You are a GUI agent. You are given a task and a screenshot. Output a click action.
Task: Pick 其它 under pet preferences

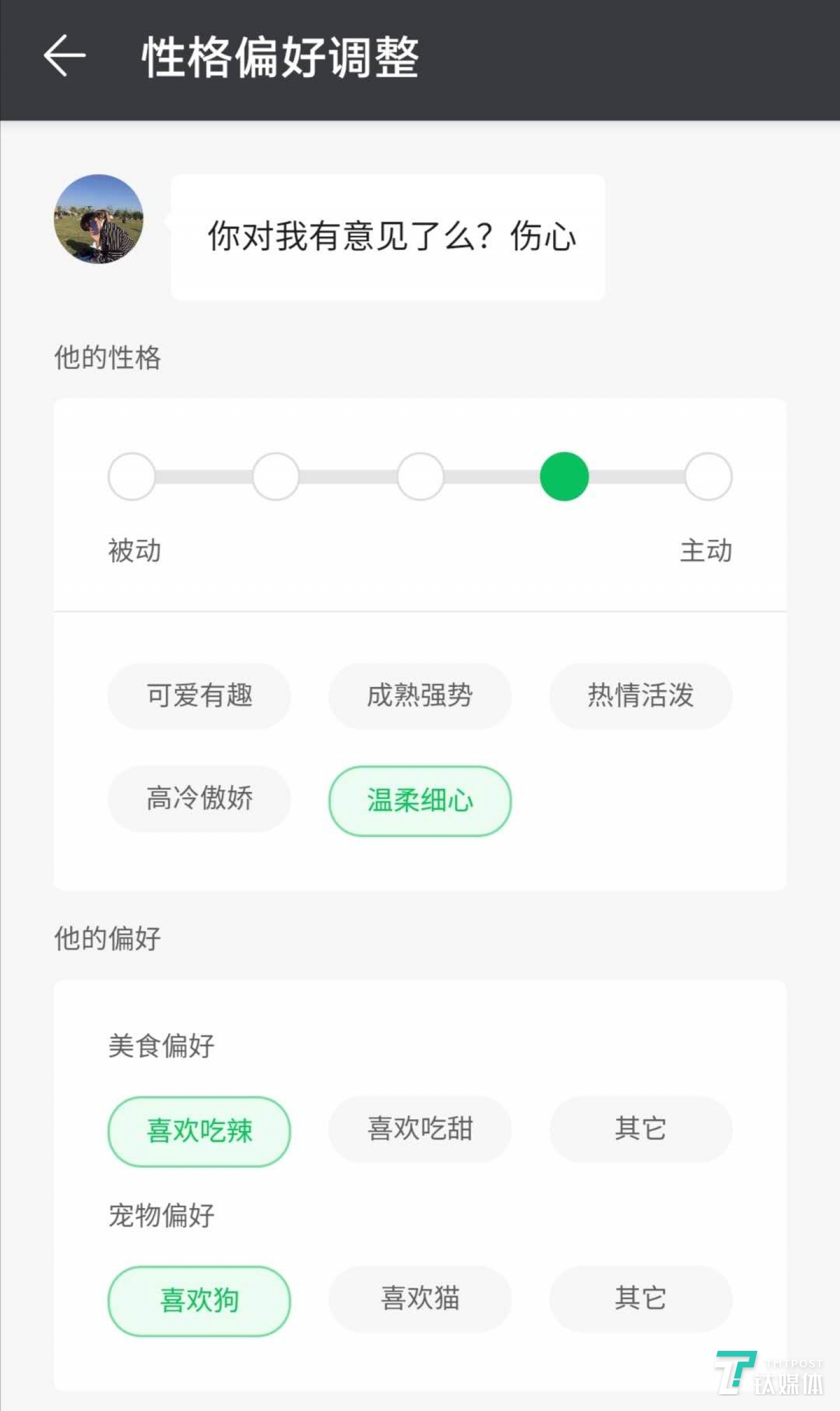[640, 1300]
